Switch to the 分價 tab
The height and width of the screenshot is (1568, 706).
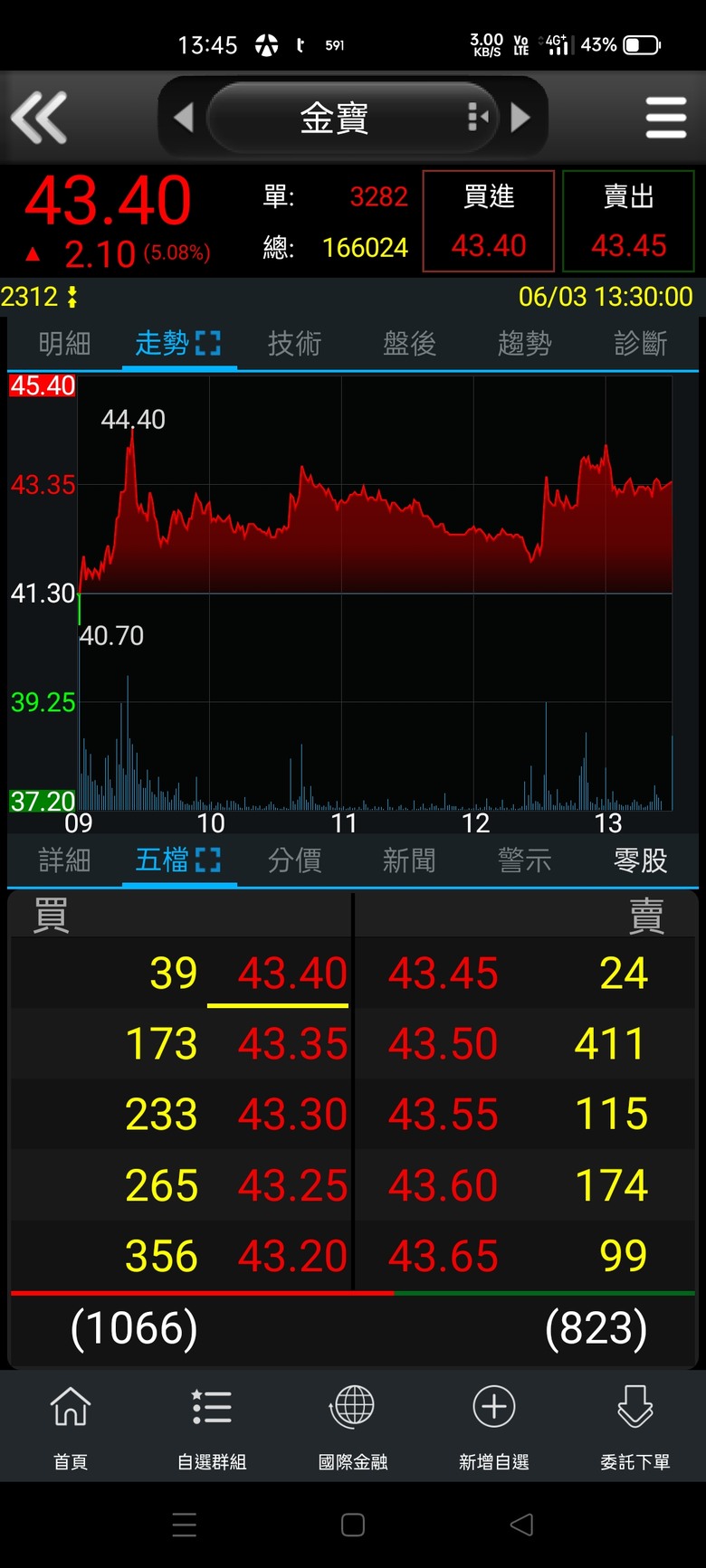tap(294, 860)
